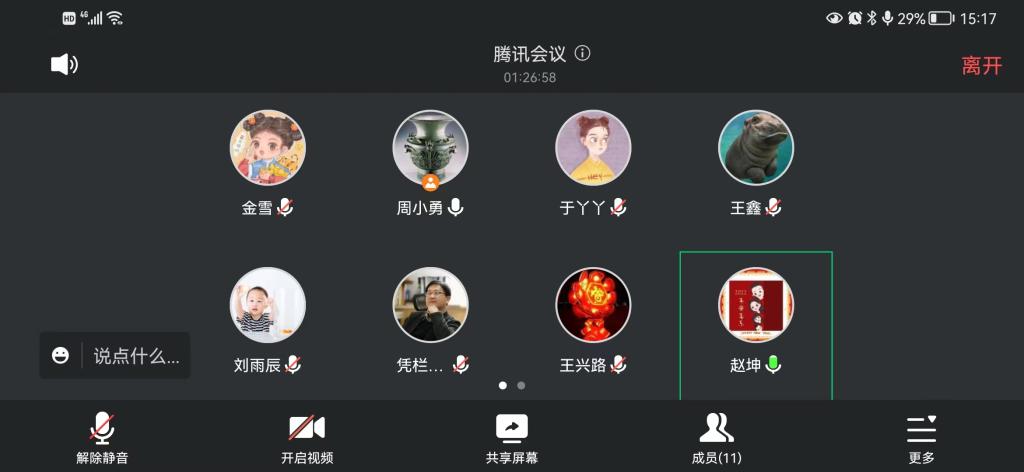The image size is (1024, 472).
Task: Unmute microphone with 解除静音
Action: (x=102, y=437)
